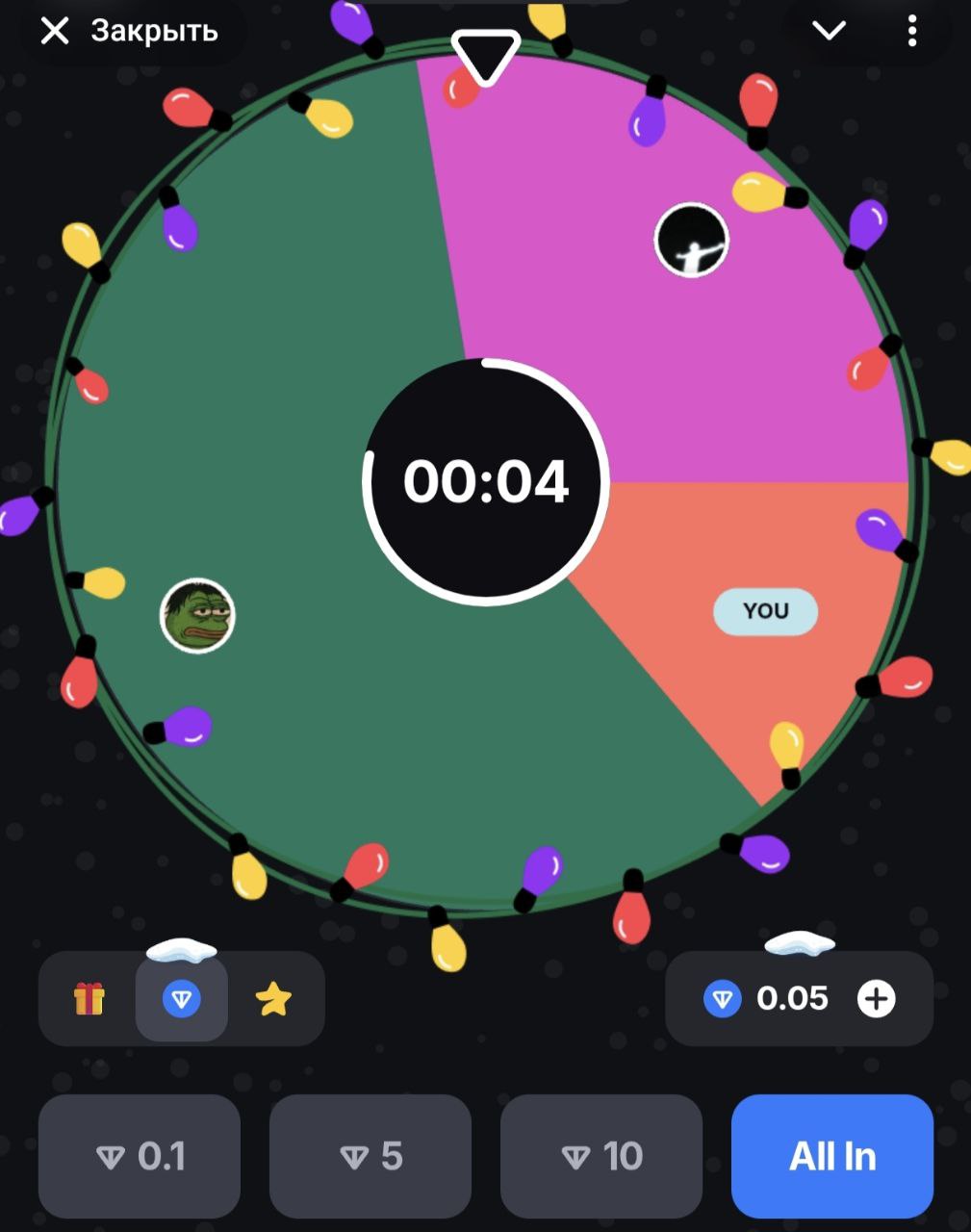Bet 5 TON
Image resolution: width=971 pixels, height=1232 pixels.
371,1156
